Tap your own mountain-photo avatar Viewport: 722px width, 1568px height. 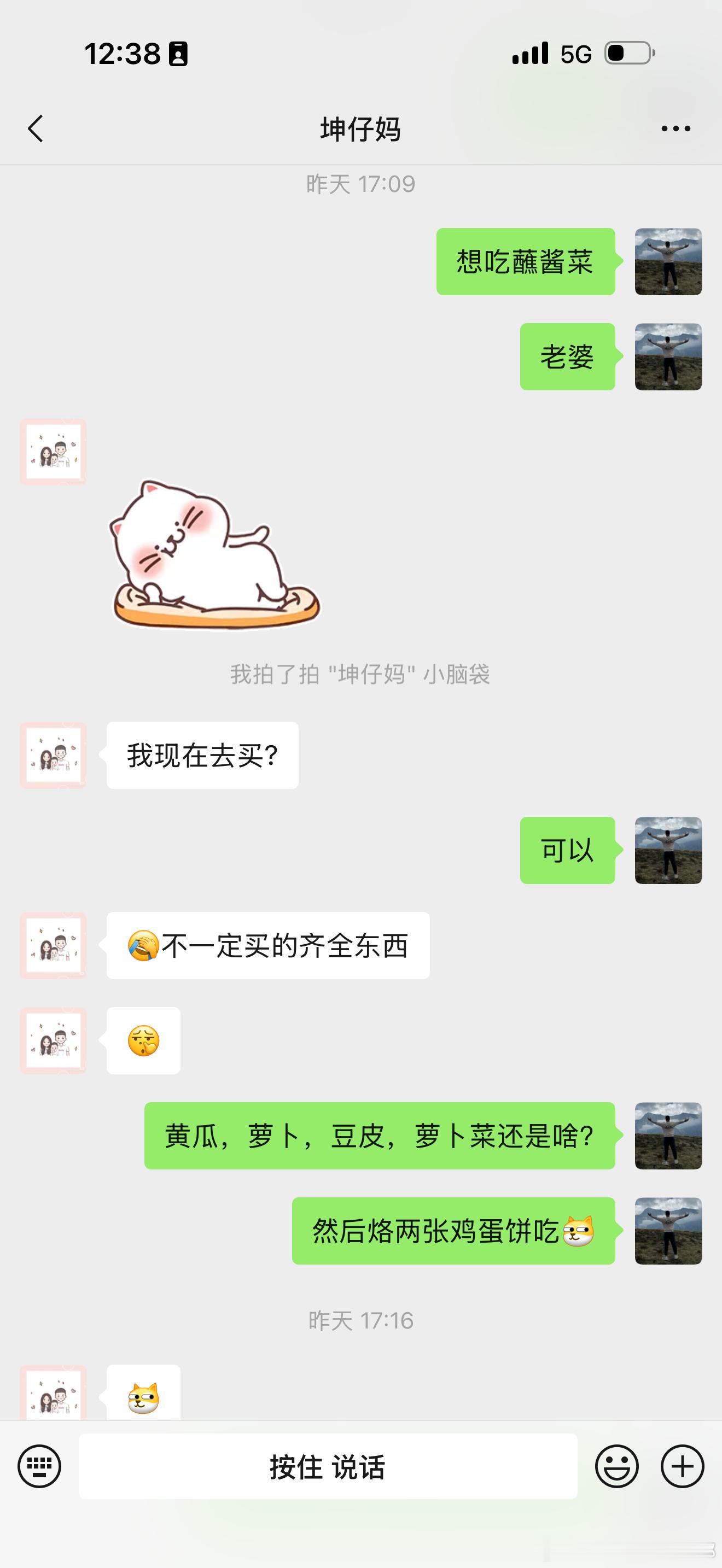pyautogui.click(x=667, y=261)
